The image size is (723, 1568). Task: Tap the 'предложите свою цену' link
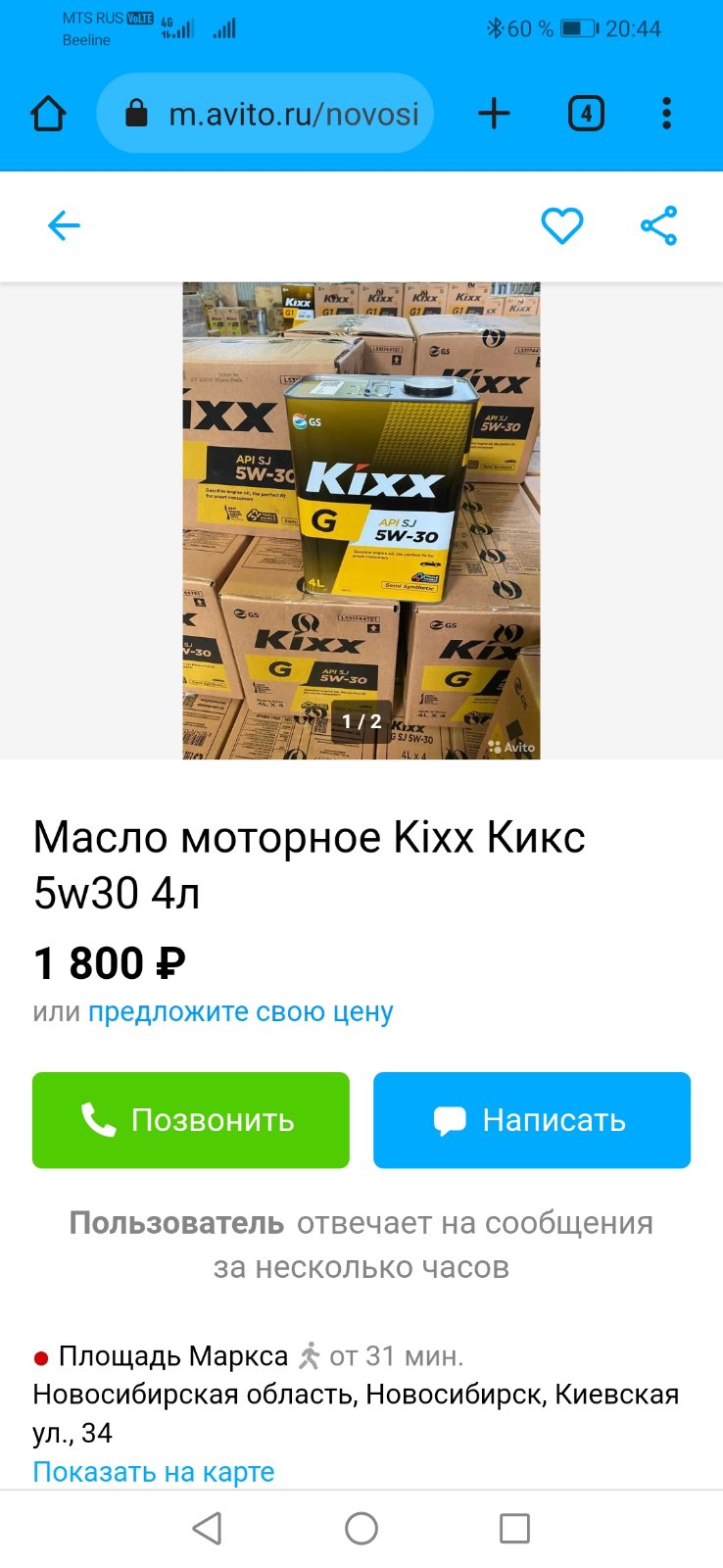click(241, 1011)
